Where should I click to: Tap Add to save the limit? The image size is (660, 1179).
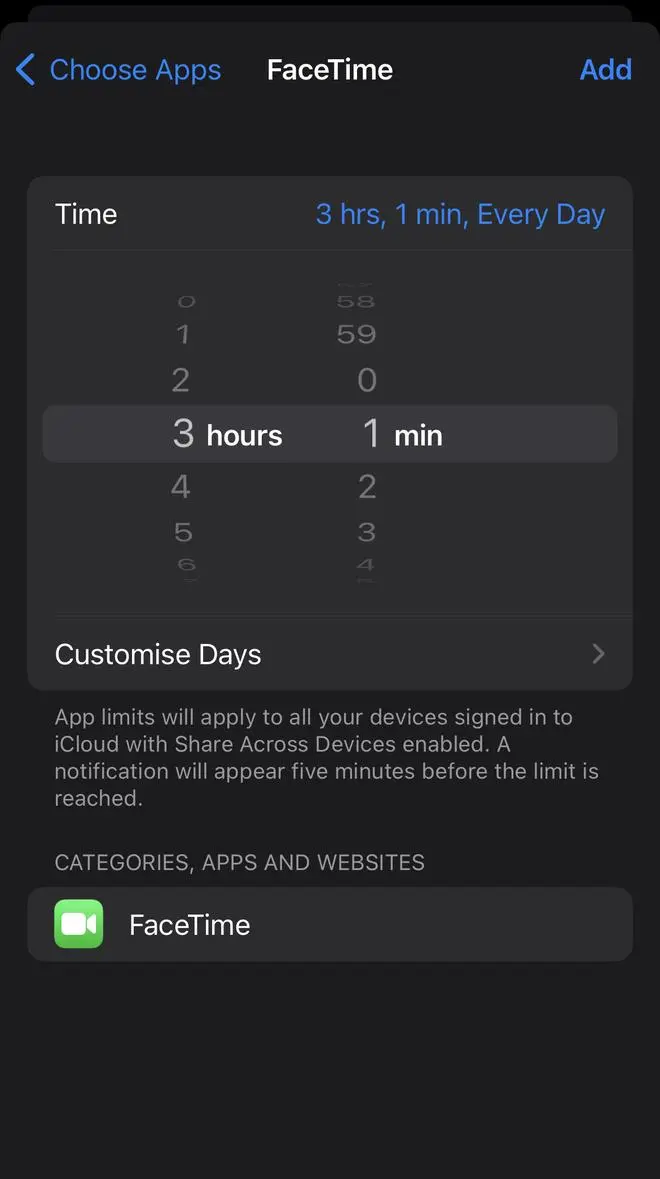pos(605,70)
